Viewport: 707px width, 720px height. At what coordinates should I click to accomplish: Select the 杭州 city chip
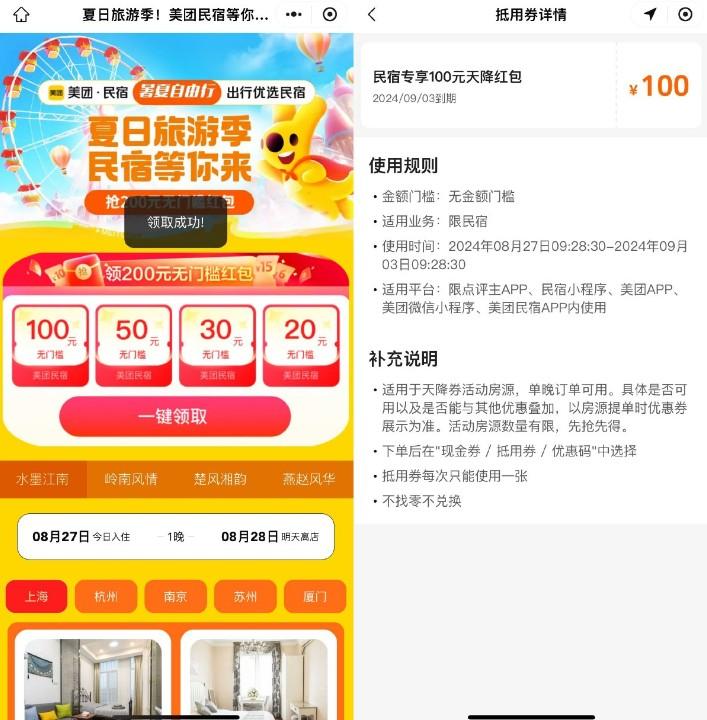point(106,597)
